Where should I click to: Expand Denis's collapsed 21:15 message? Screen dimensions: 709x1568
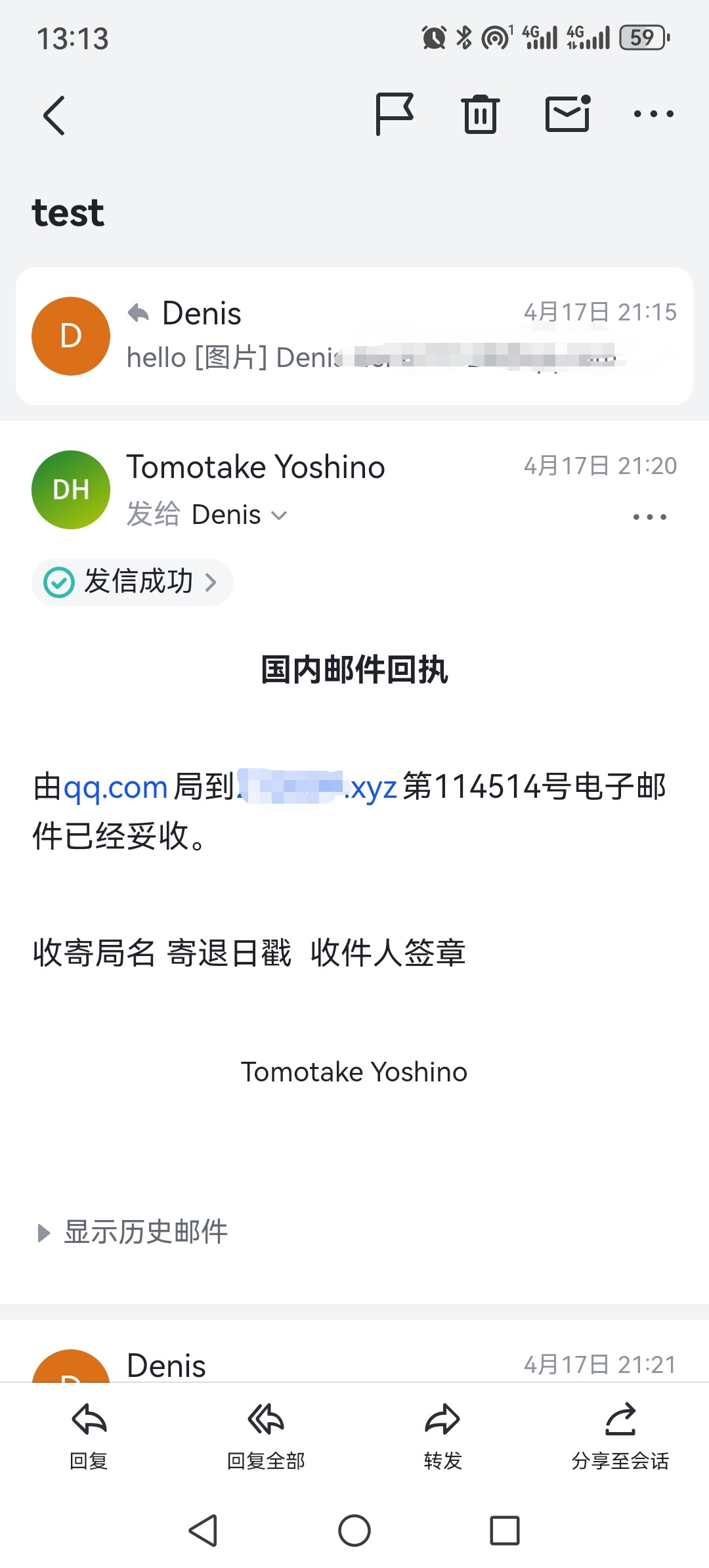pos(354,336)
